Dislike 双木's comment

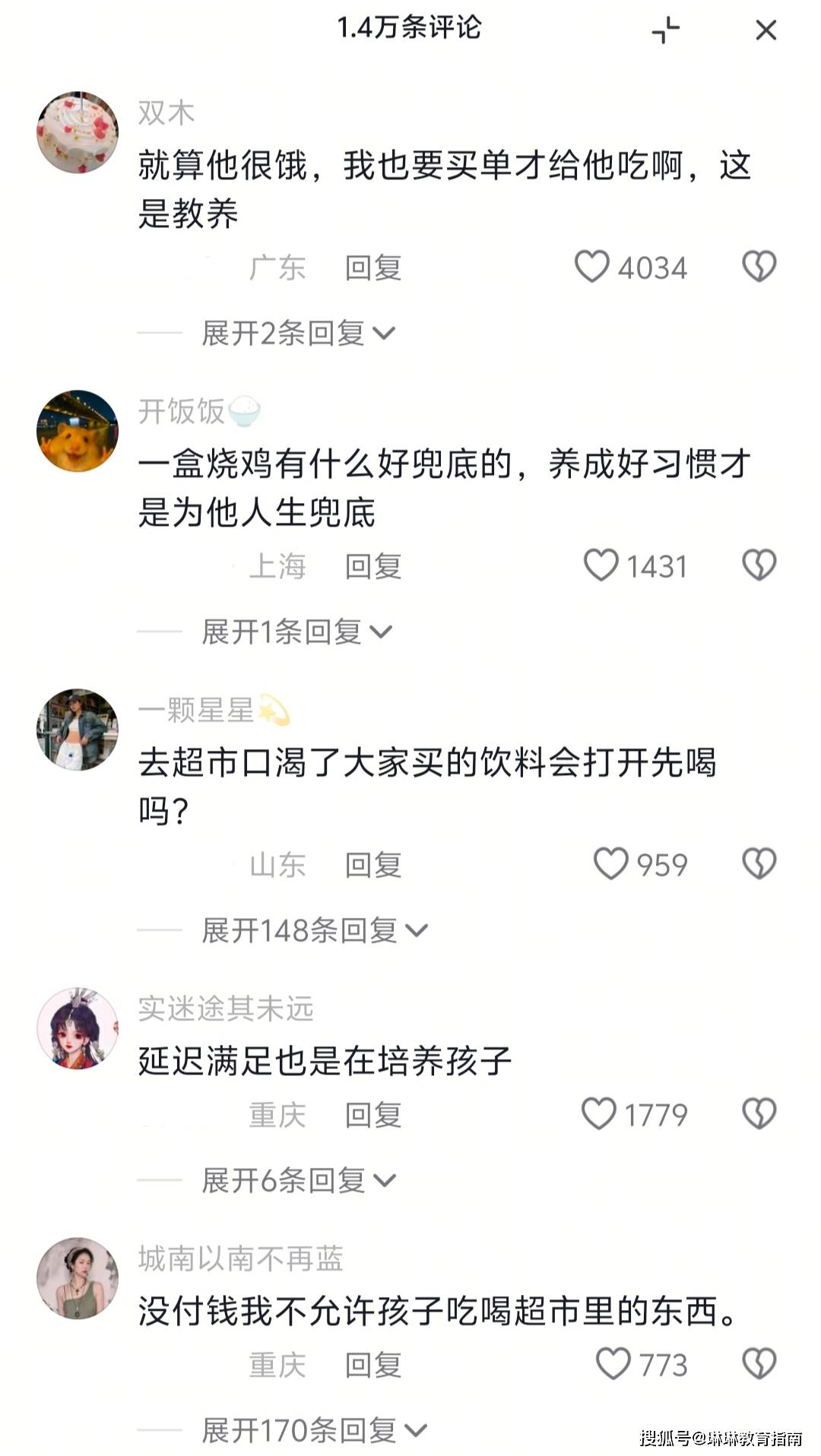pos(759,267)
